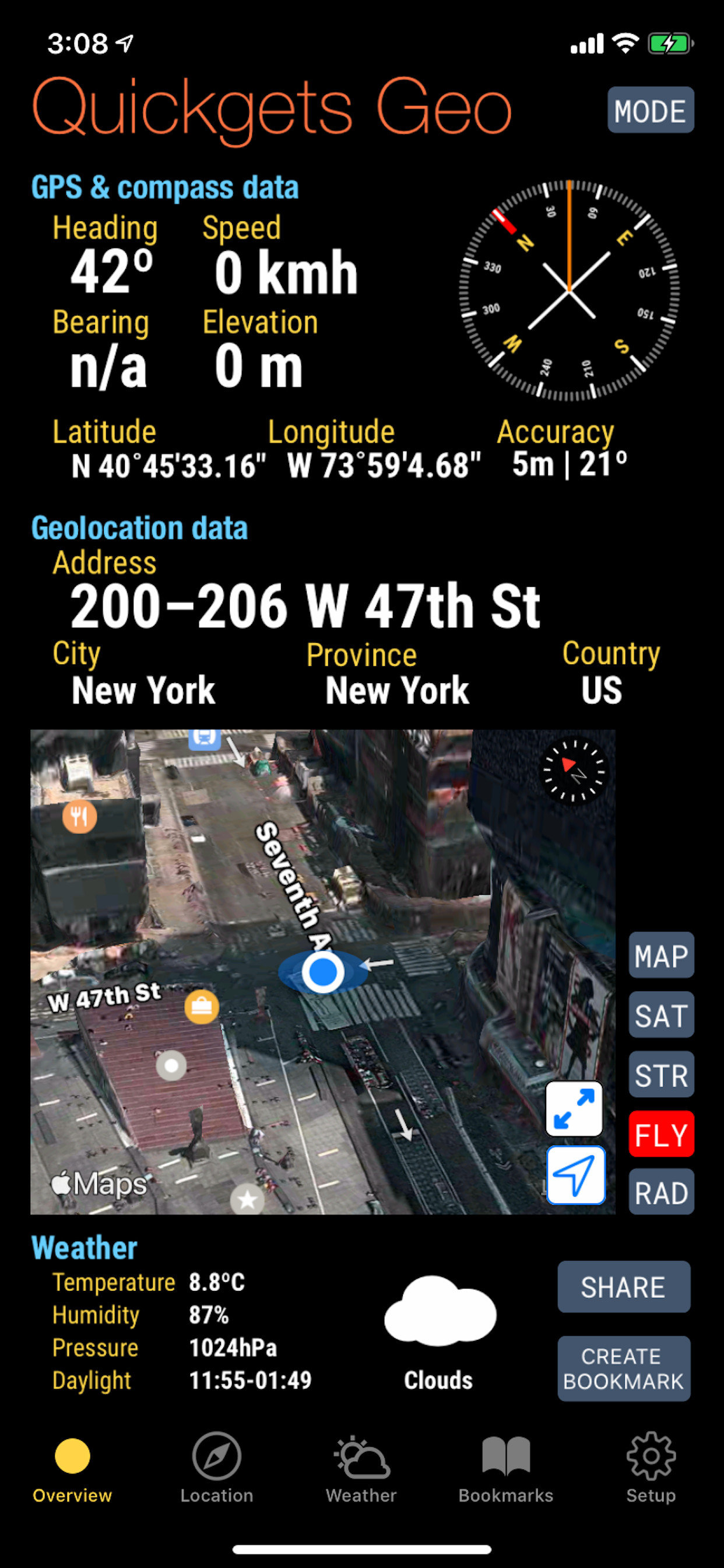Switch map to MAP view

tap(660, 955)
